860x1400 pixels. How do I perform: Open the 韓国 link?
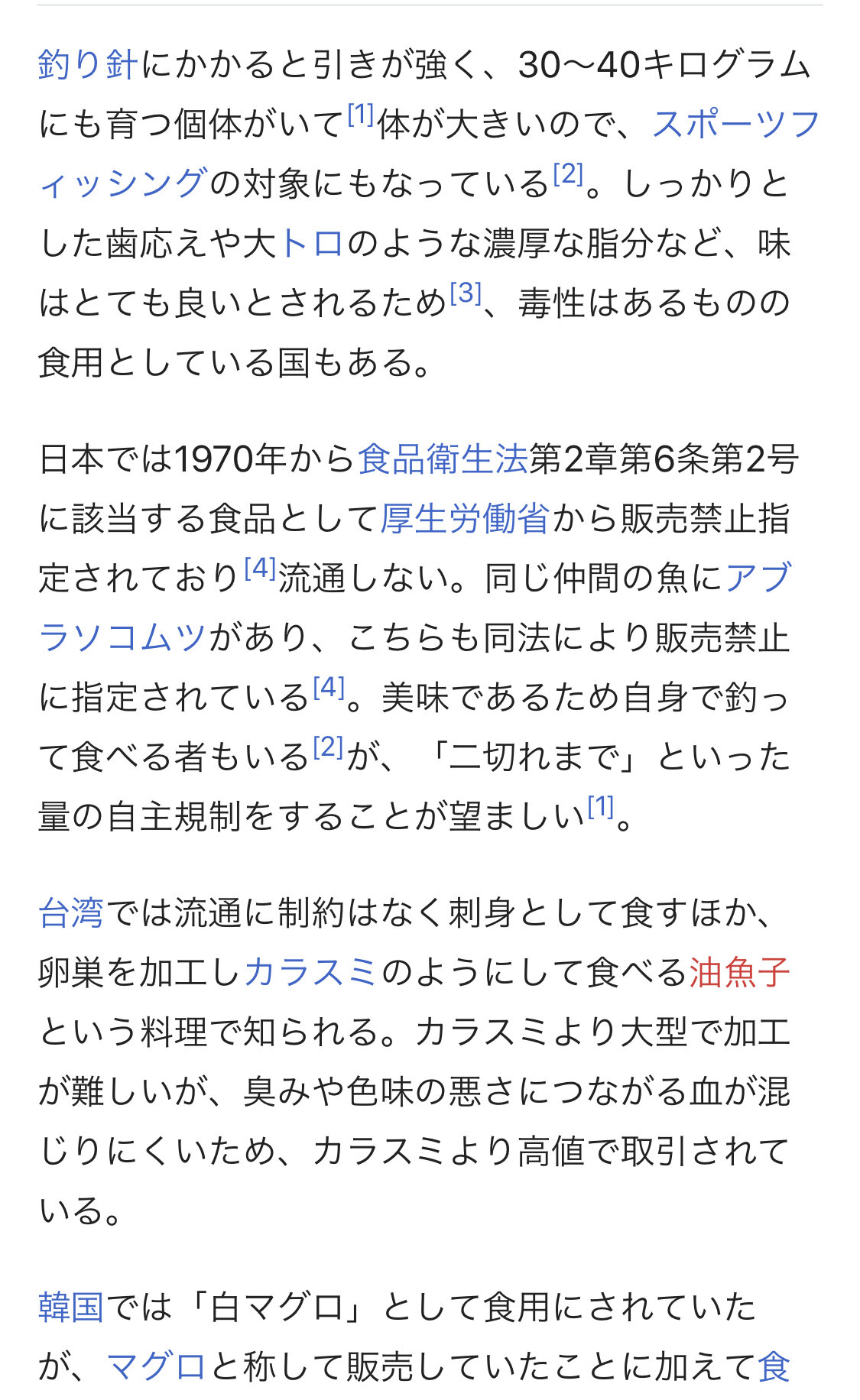point(71,1308)
